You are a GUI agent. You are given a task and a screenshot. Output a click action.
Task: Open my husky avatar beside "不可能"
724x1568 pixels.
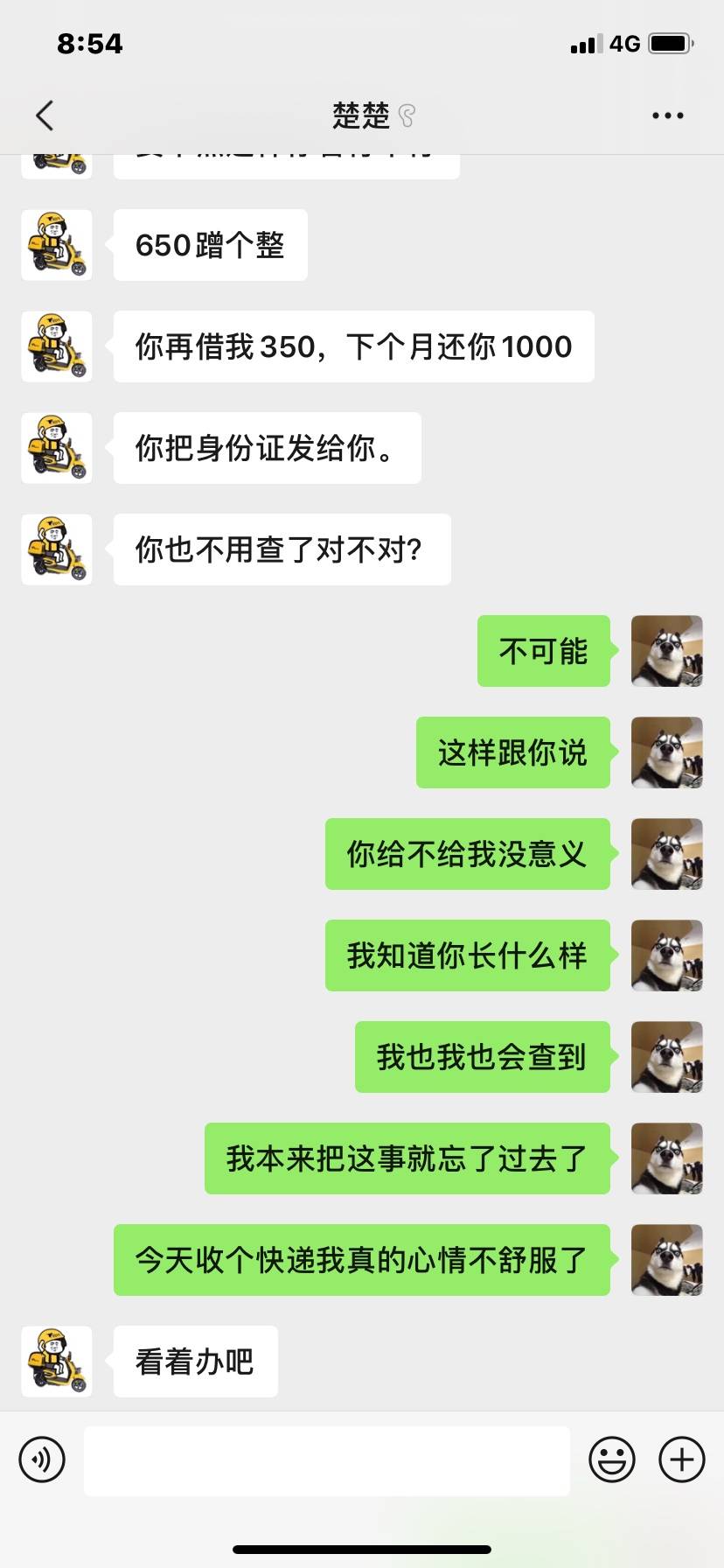(x=666, y=650)
